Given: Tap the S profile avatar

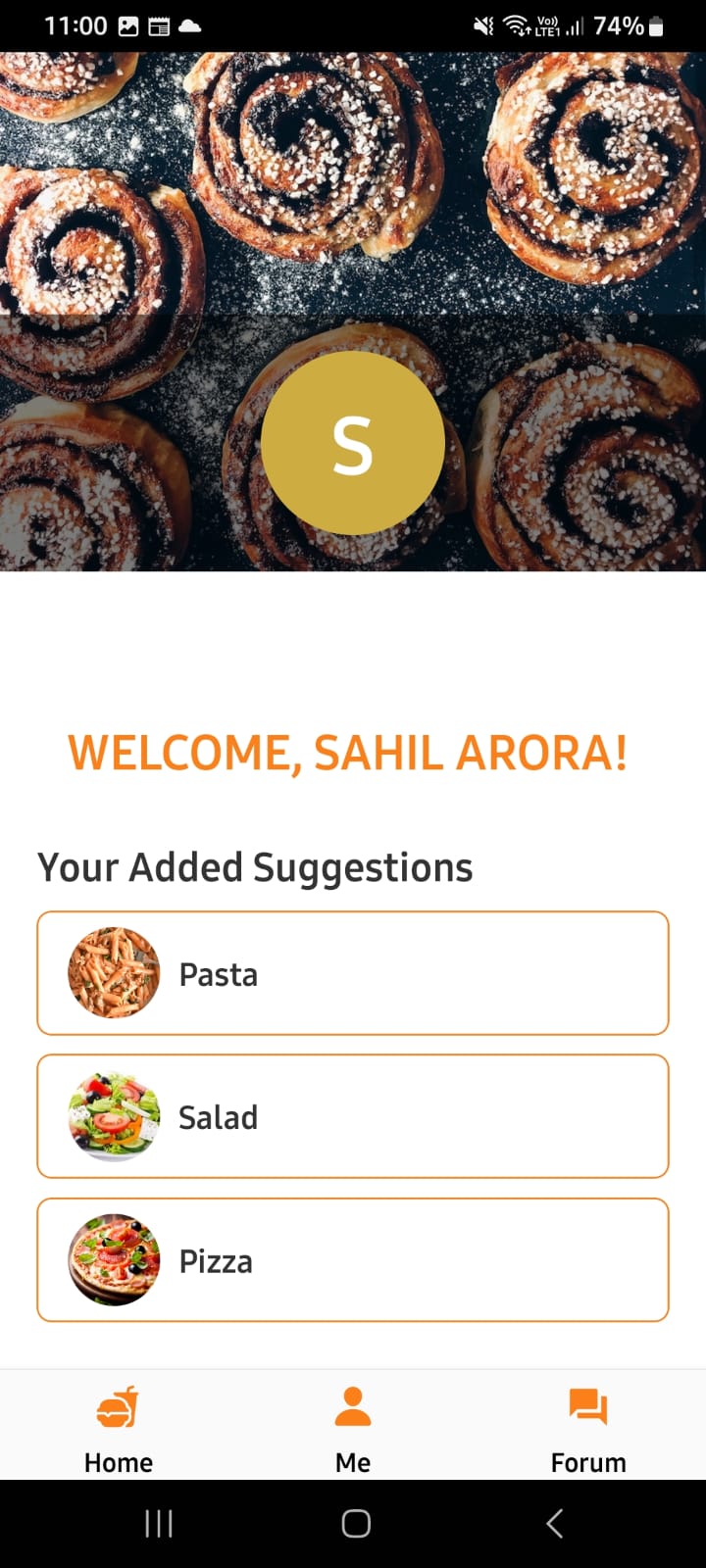Looking at the screenshot, I should [353, 444].
